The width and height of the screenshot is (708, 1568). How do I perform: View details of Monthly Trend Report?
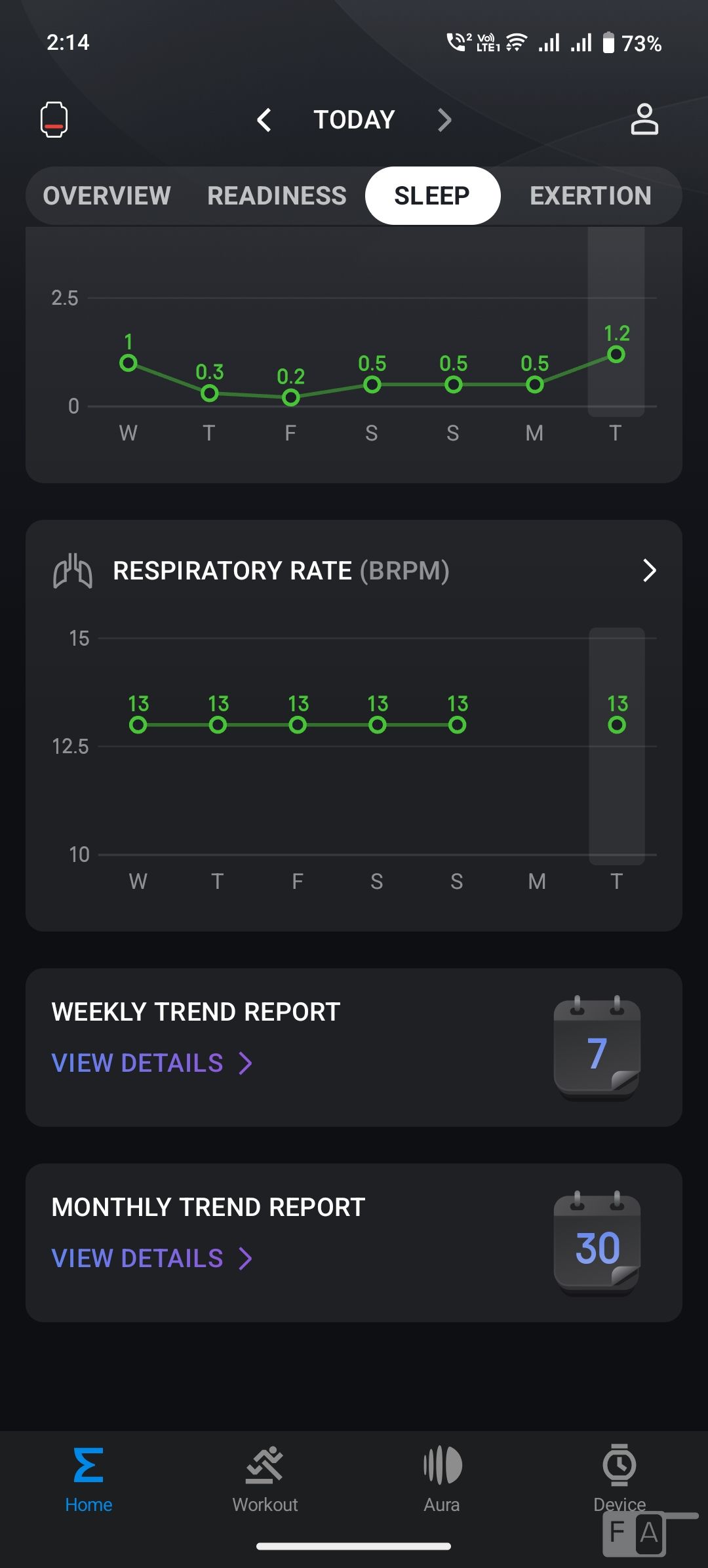[152, 1258]
